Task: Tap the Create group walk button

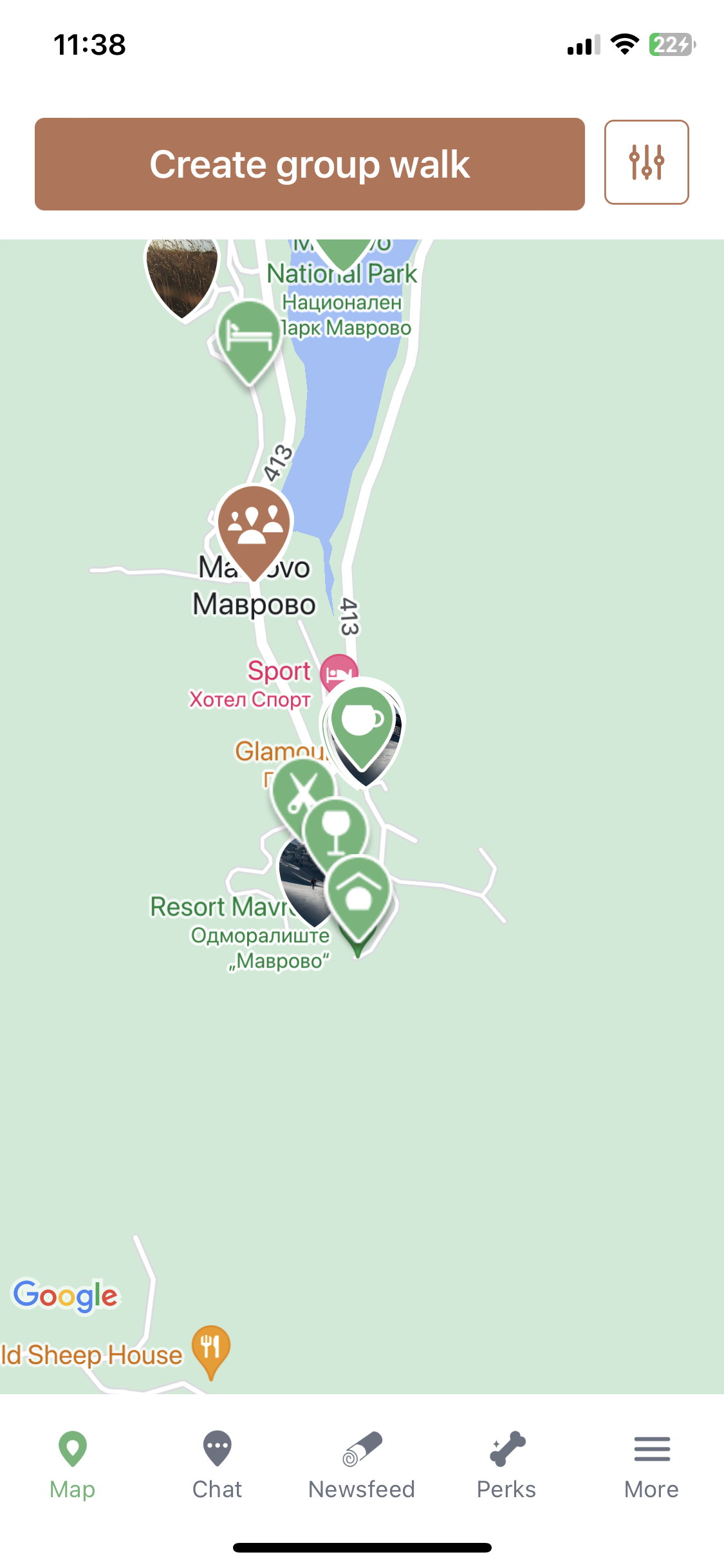Action: click(x=310, y=164)
